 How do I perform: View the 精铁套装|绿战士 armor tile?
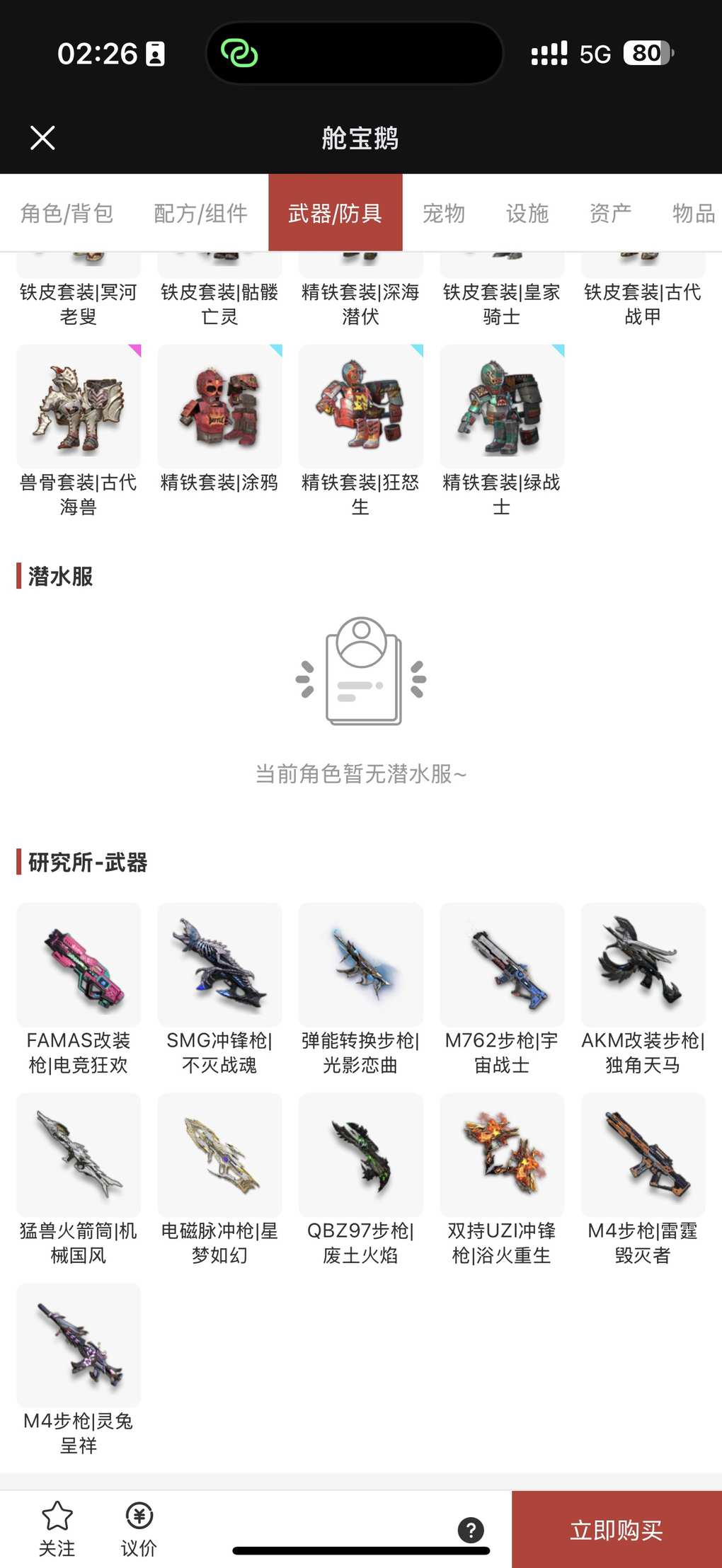(502, 407)
